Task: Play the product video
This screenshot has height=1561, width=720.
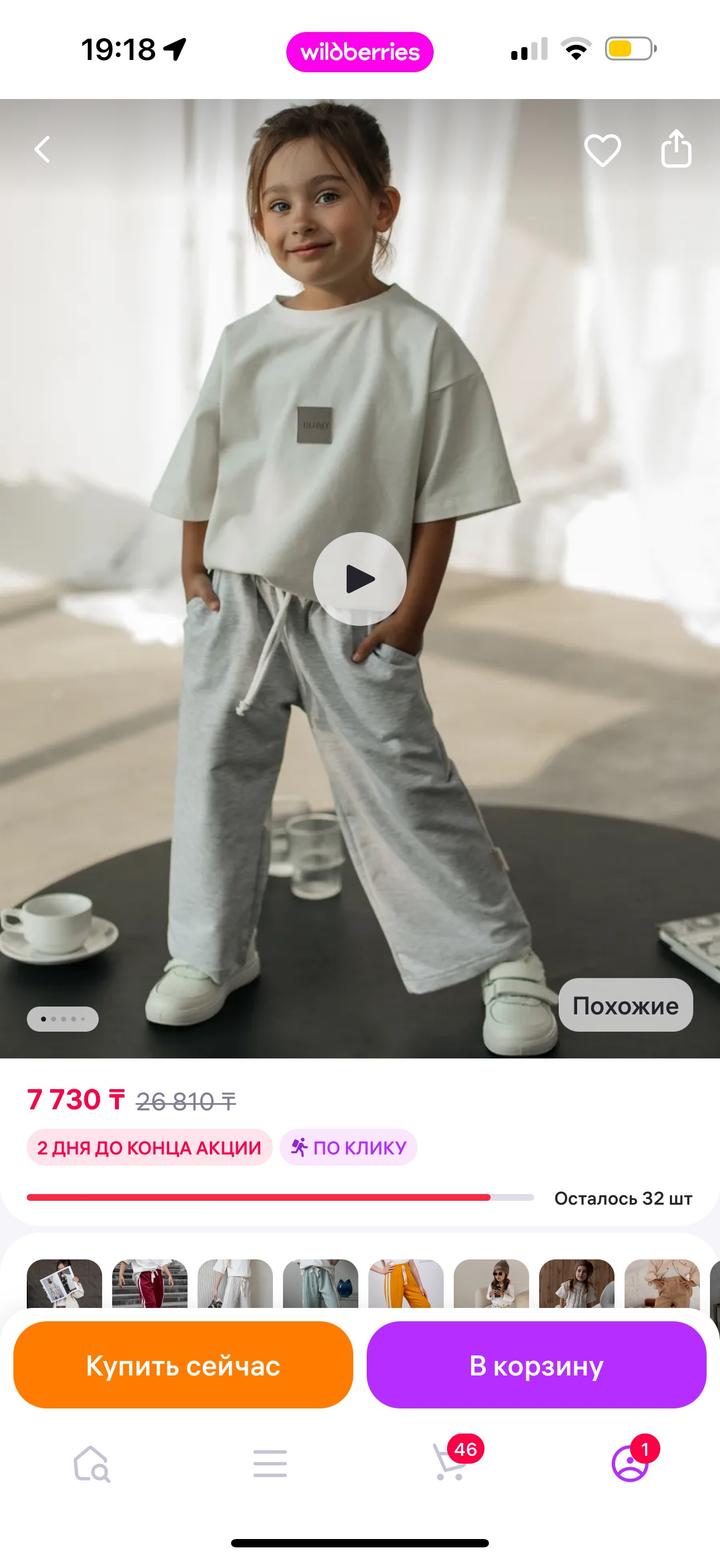Action: coord(359,579)
